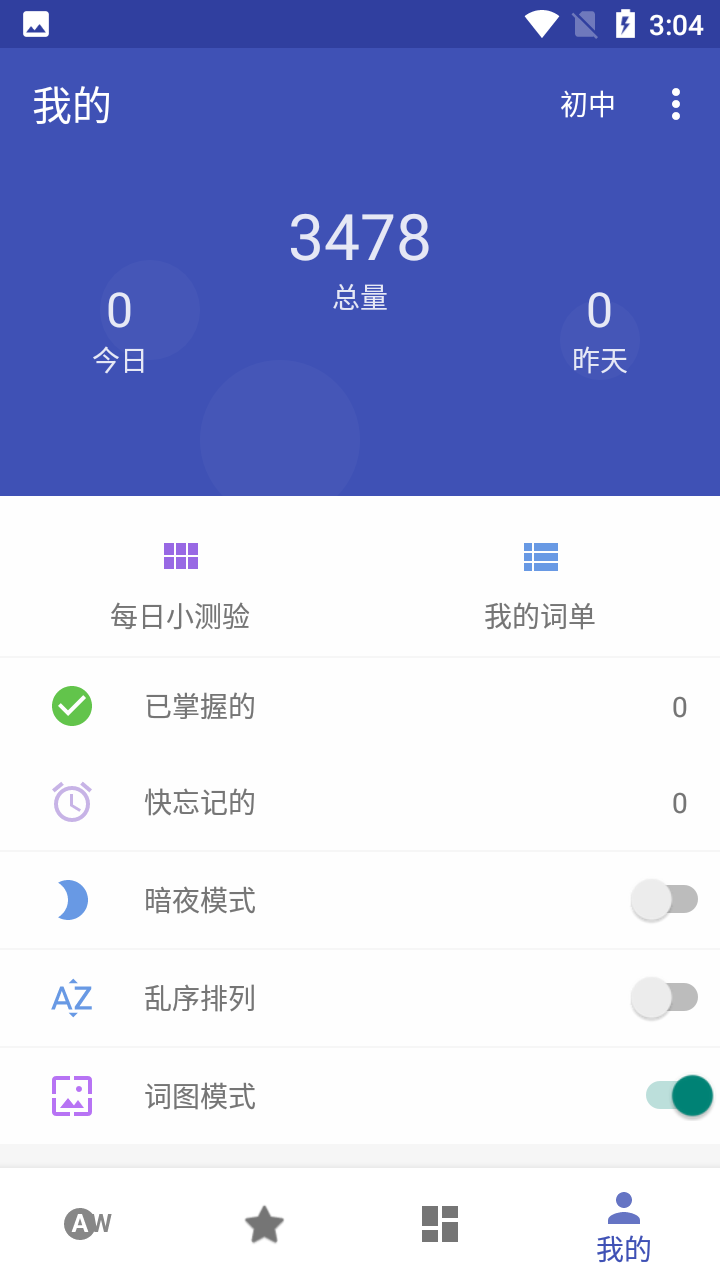Open the grid blocks tab in bottom navigation
This screenshot has height=1280, width=720.
click(x=438, y=1222)
